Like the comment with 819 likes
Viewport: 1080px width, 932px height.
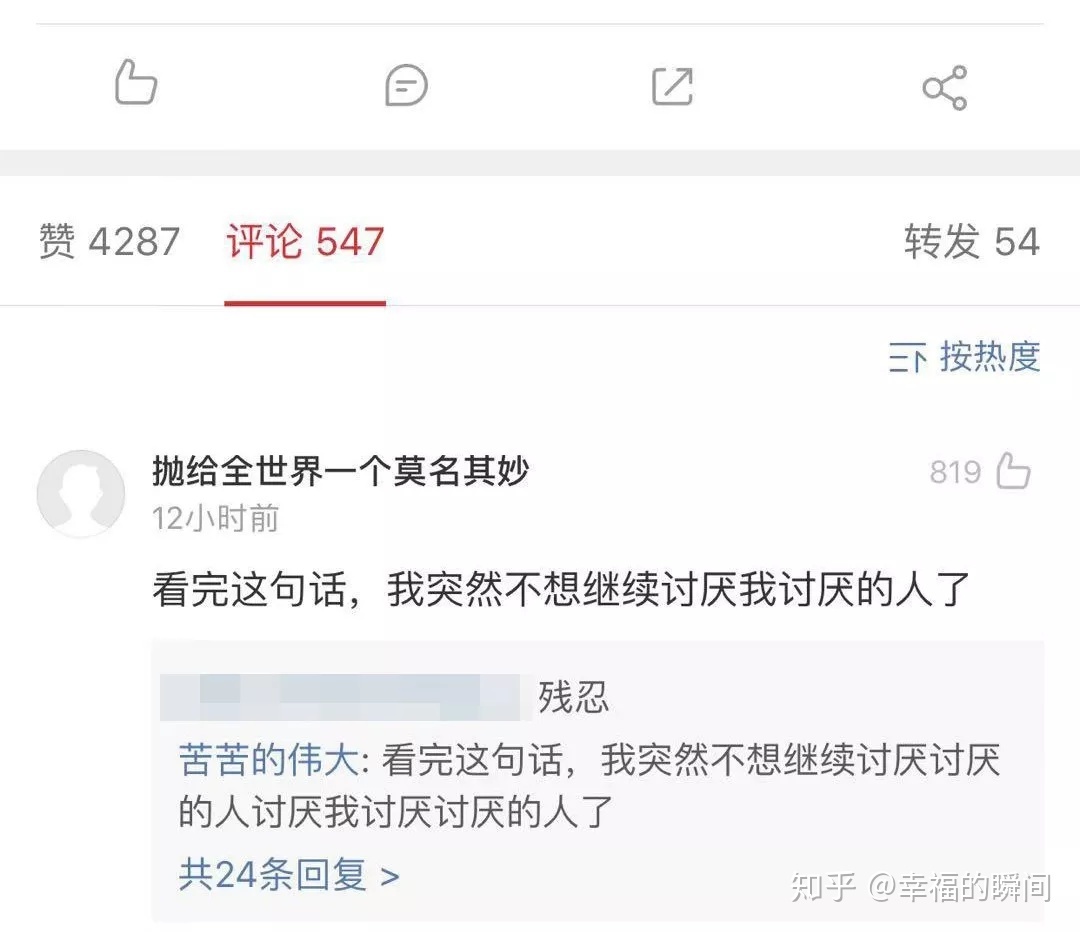tap(1014, 471)
